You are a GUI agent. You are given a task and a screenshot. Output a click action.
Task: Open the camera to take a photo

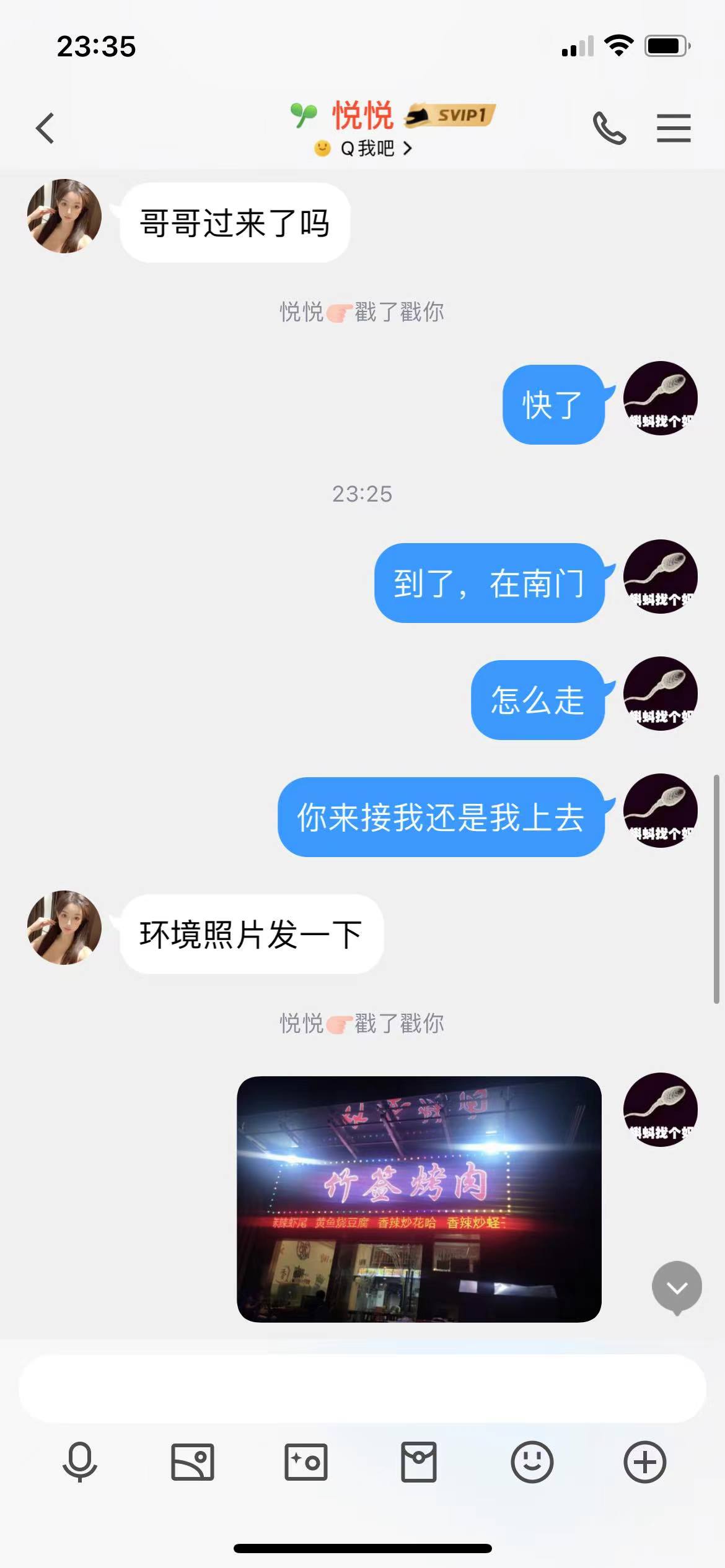coord(305,1462)
